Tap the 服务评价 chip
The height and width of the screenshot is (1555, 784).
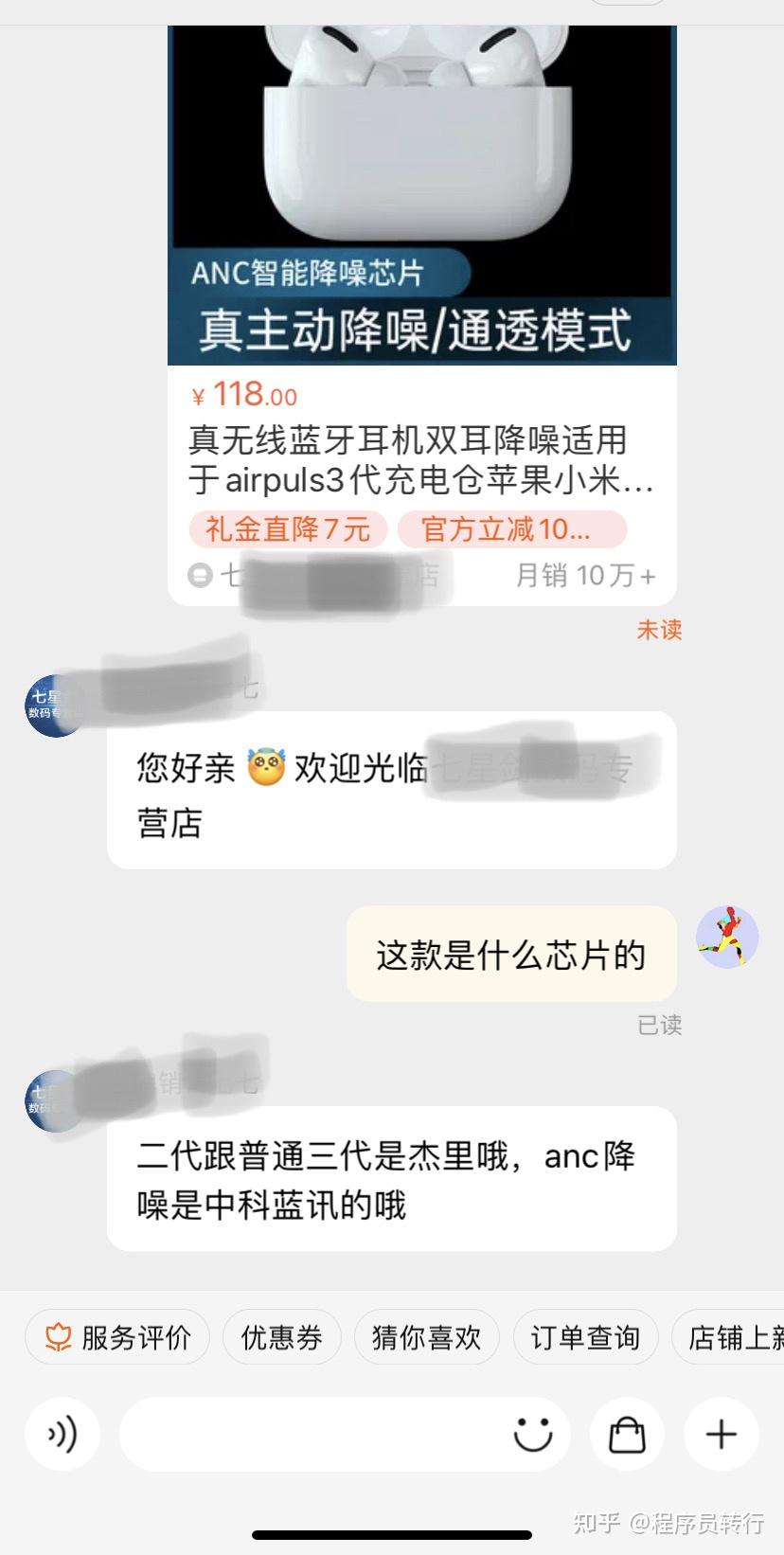(x=117, y=1337)
